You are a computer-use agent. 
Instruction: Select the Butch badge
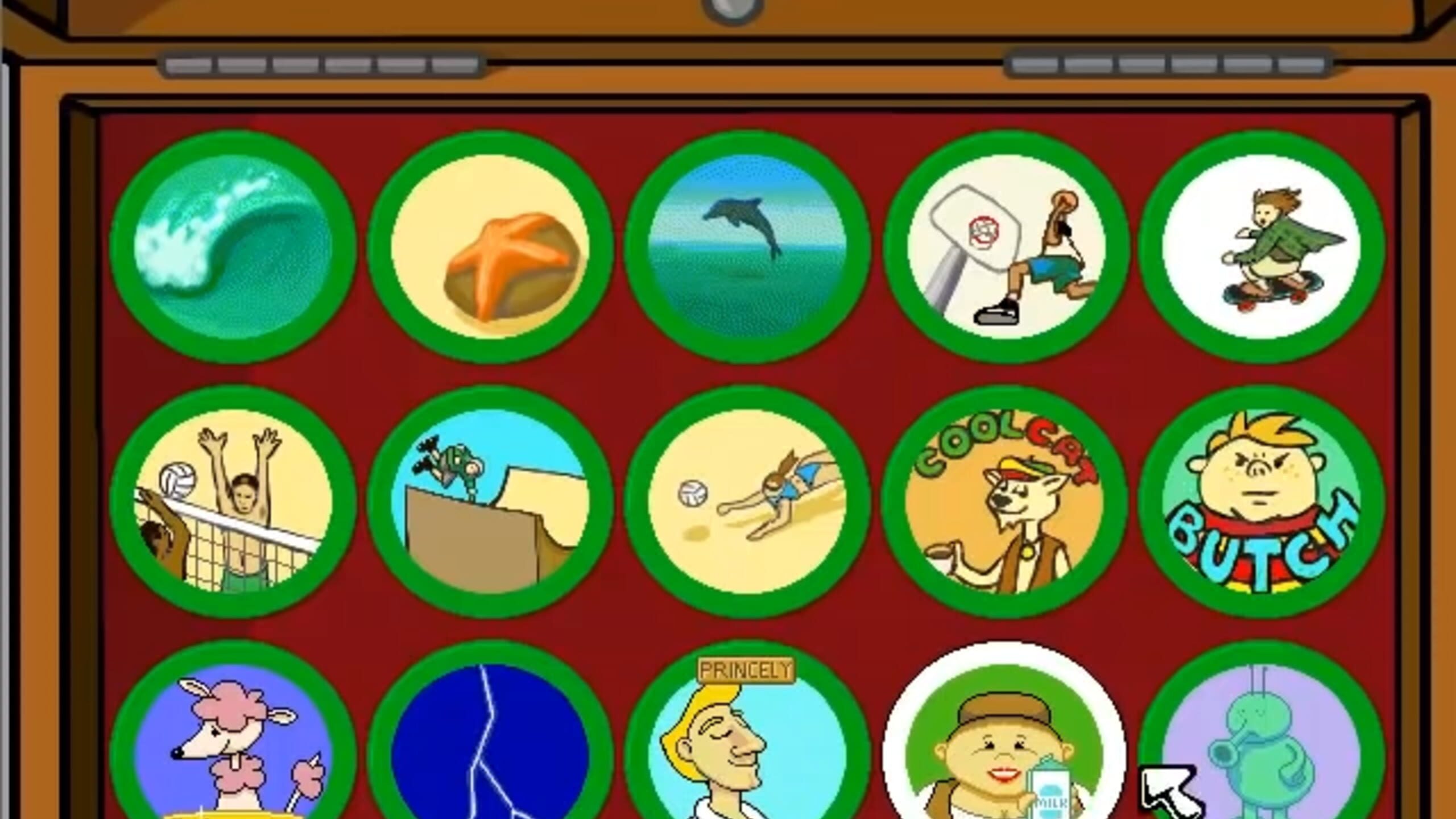1261,502
